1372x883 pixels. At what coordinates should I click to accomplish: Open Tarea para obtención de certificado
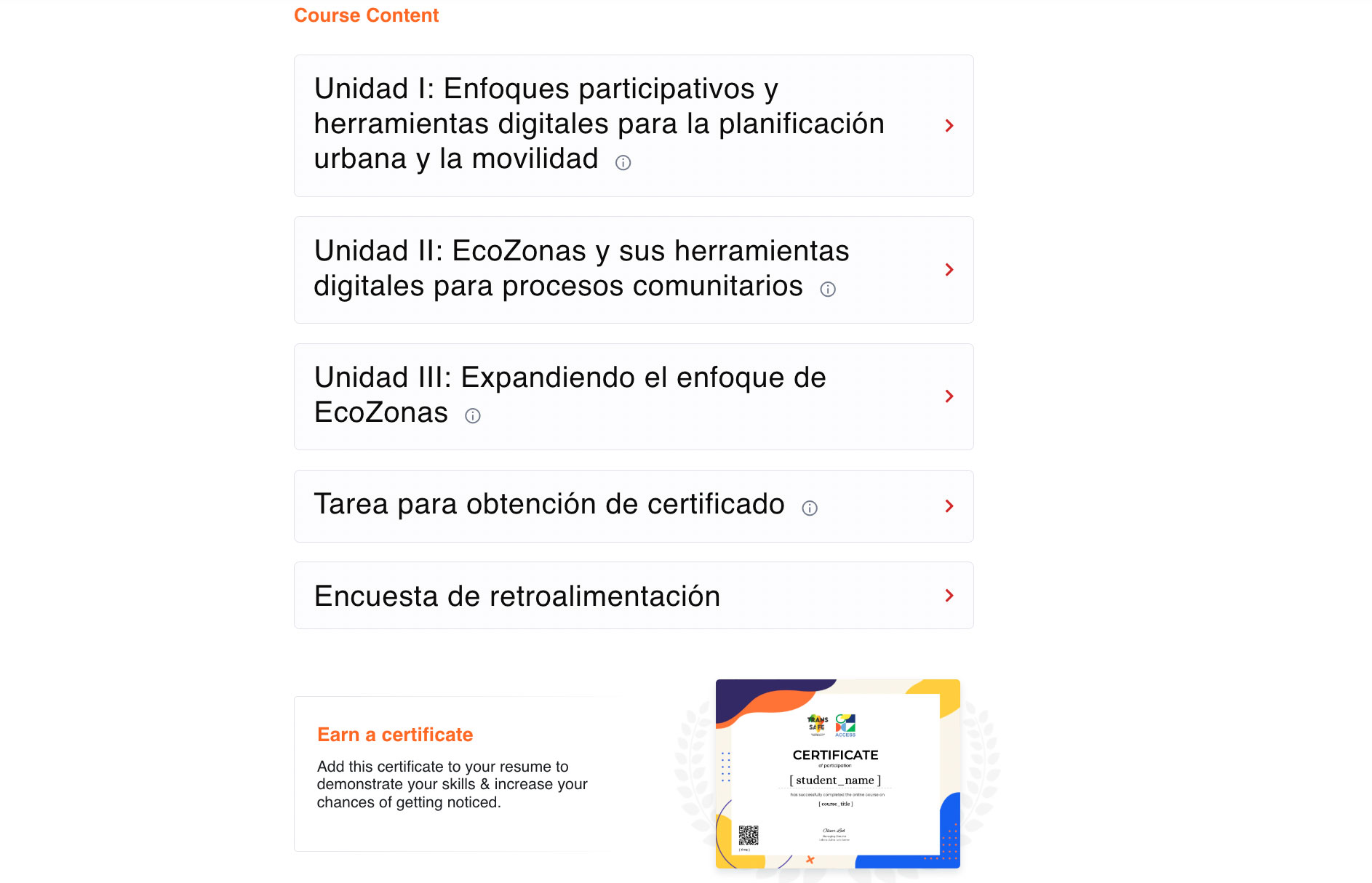click(x=949, y=506)
